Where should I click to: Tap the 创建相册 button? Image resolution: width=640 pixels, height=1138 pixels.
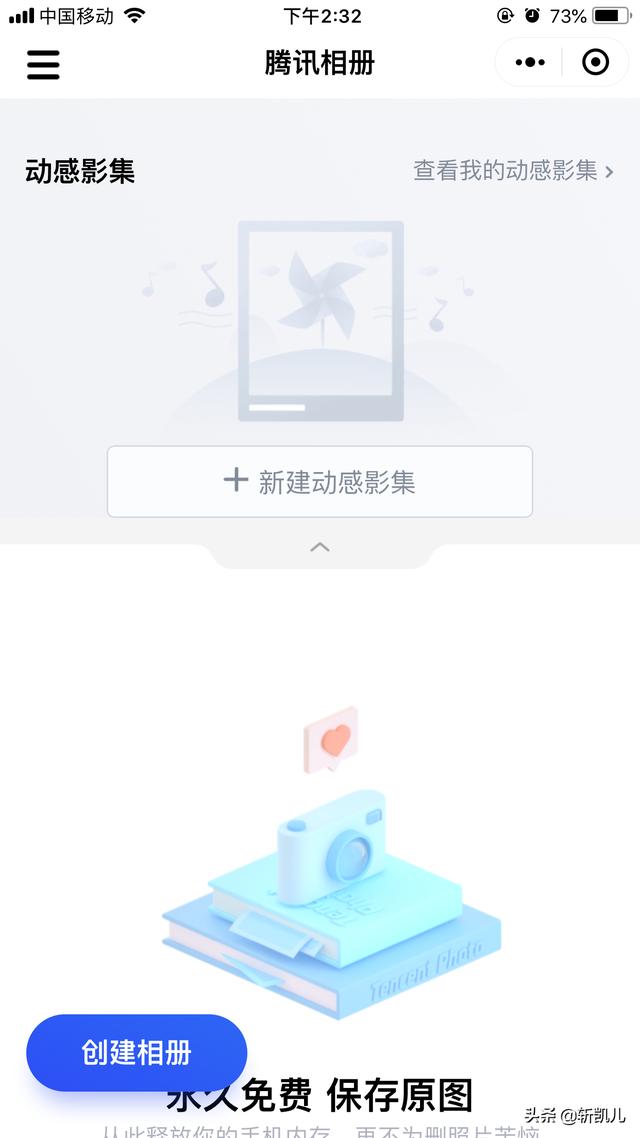pos(136,1052)
